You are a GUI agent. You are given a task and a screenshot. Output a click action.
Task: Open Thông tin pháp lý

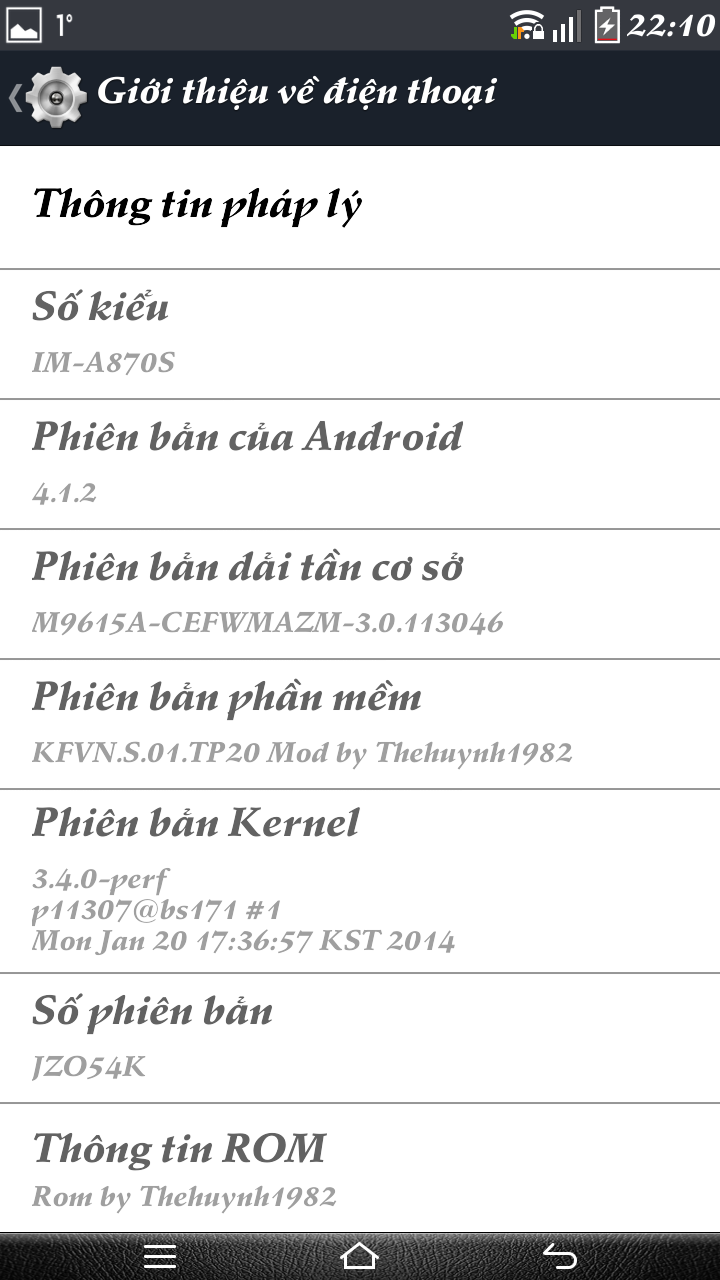[x=360, y=207]
